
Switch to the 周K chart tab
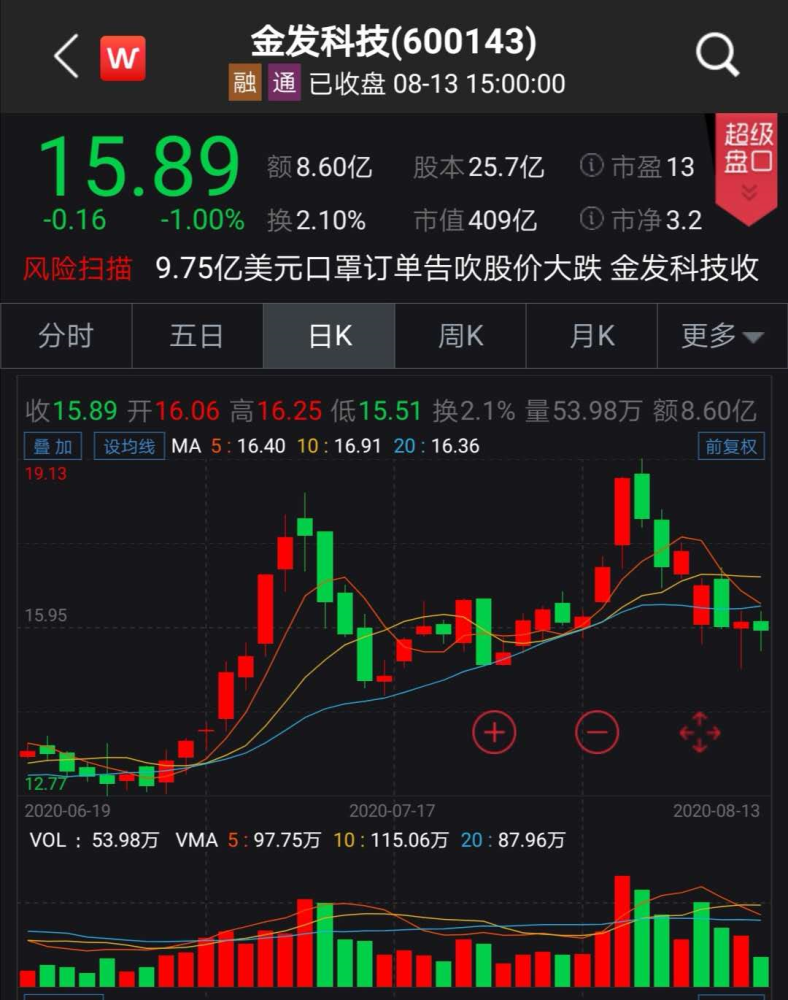click(x=460, y=336)
